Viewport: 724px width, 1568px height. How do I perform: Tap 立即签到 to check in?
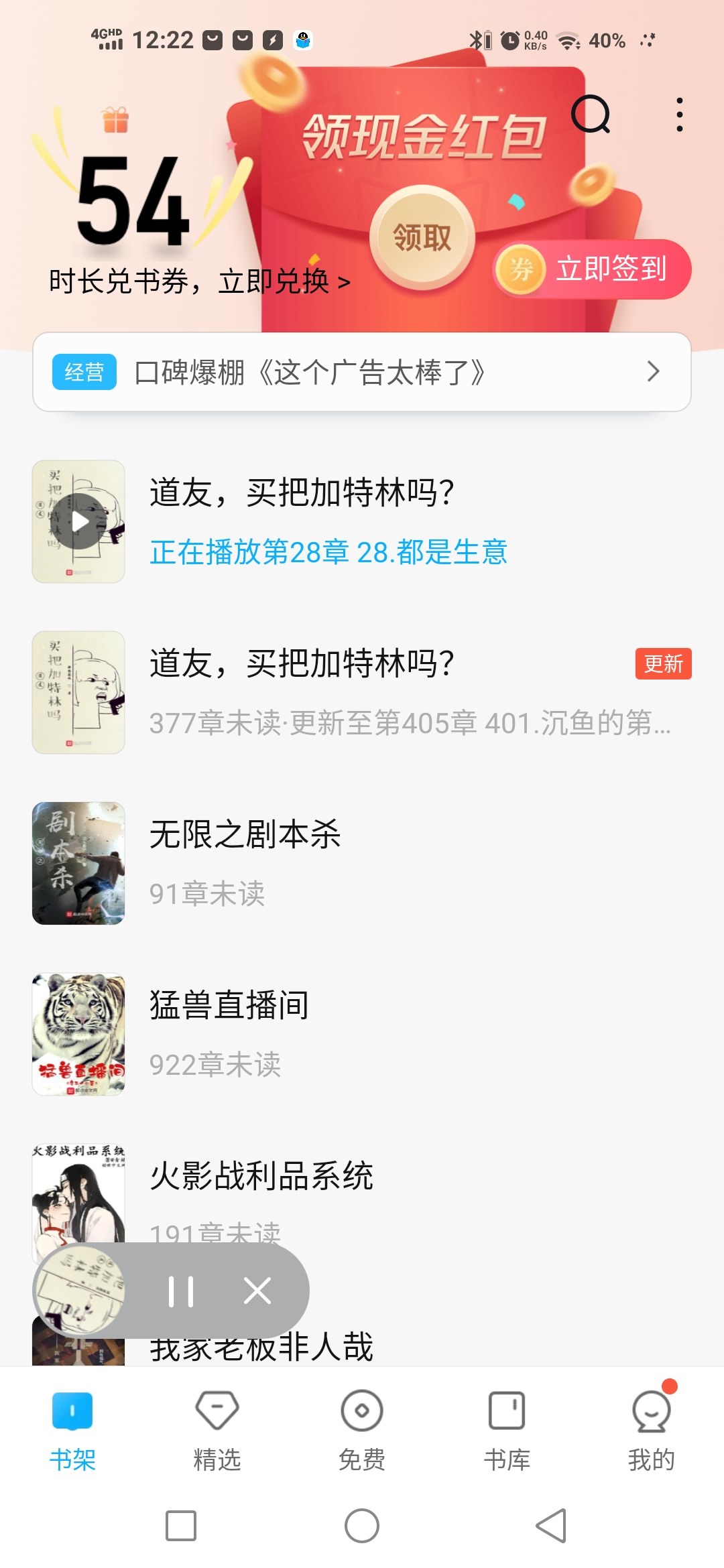tap(593, 269)
